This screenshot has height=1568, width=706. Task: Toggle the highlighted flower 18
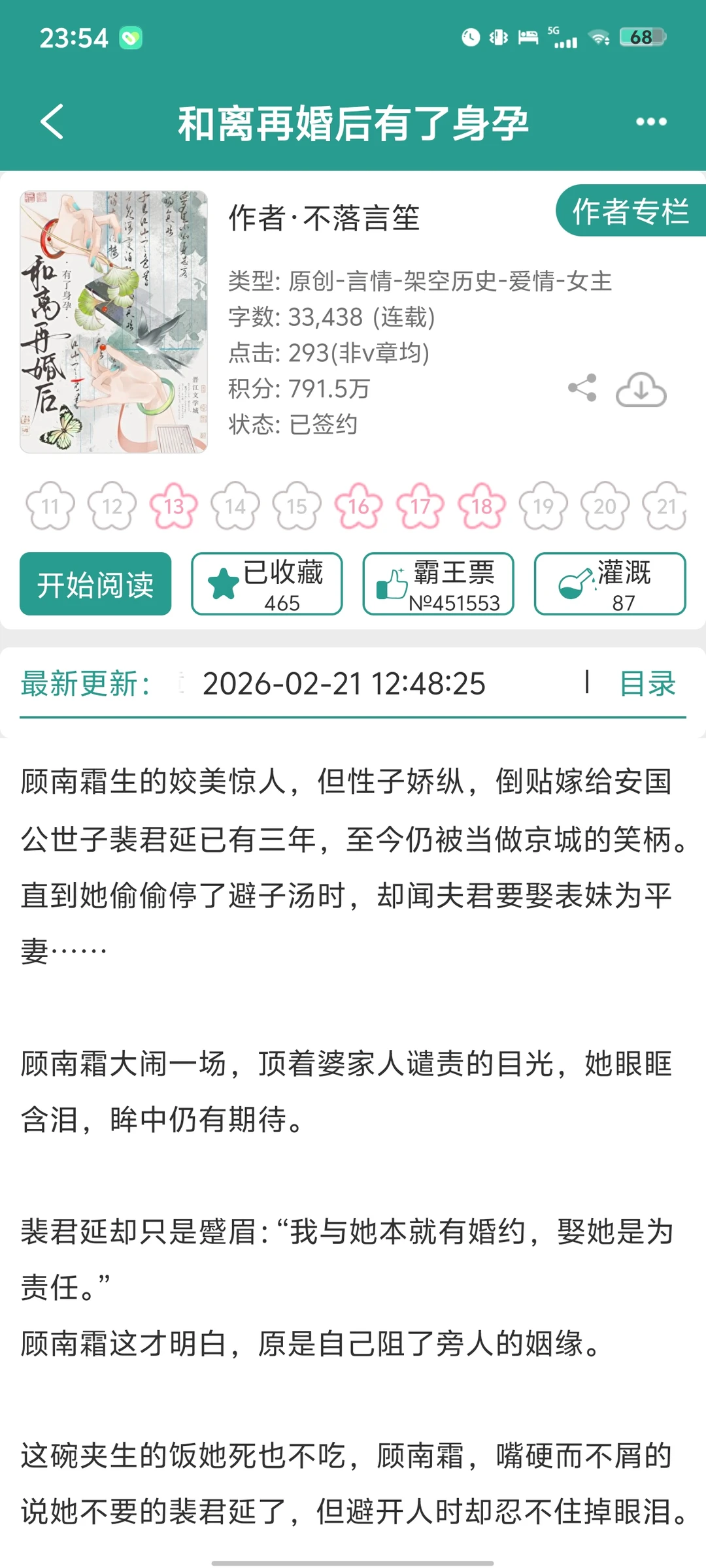coord(481,506)
